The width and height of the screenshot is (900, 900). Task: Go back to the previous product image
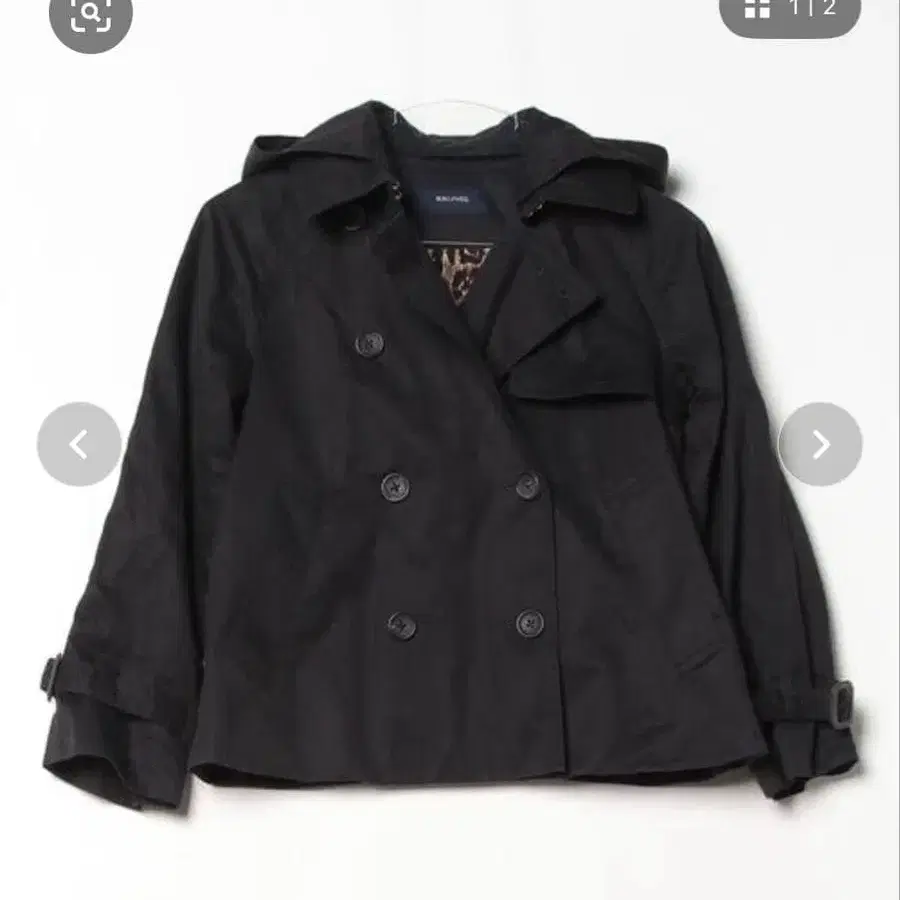point(79,445)
